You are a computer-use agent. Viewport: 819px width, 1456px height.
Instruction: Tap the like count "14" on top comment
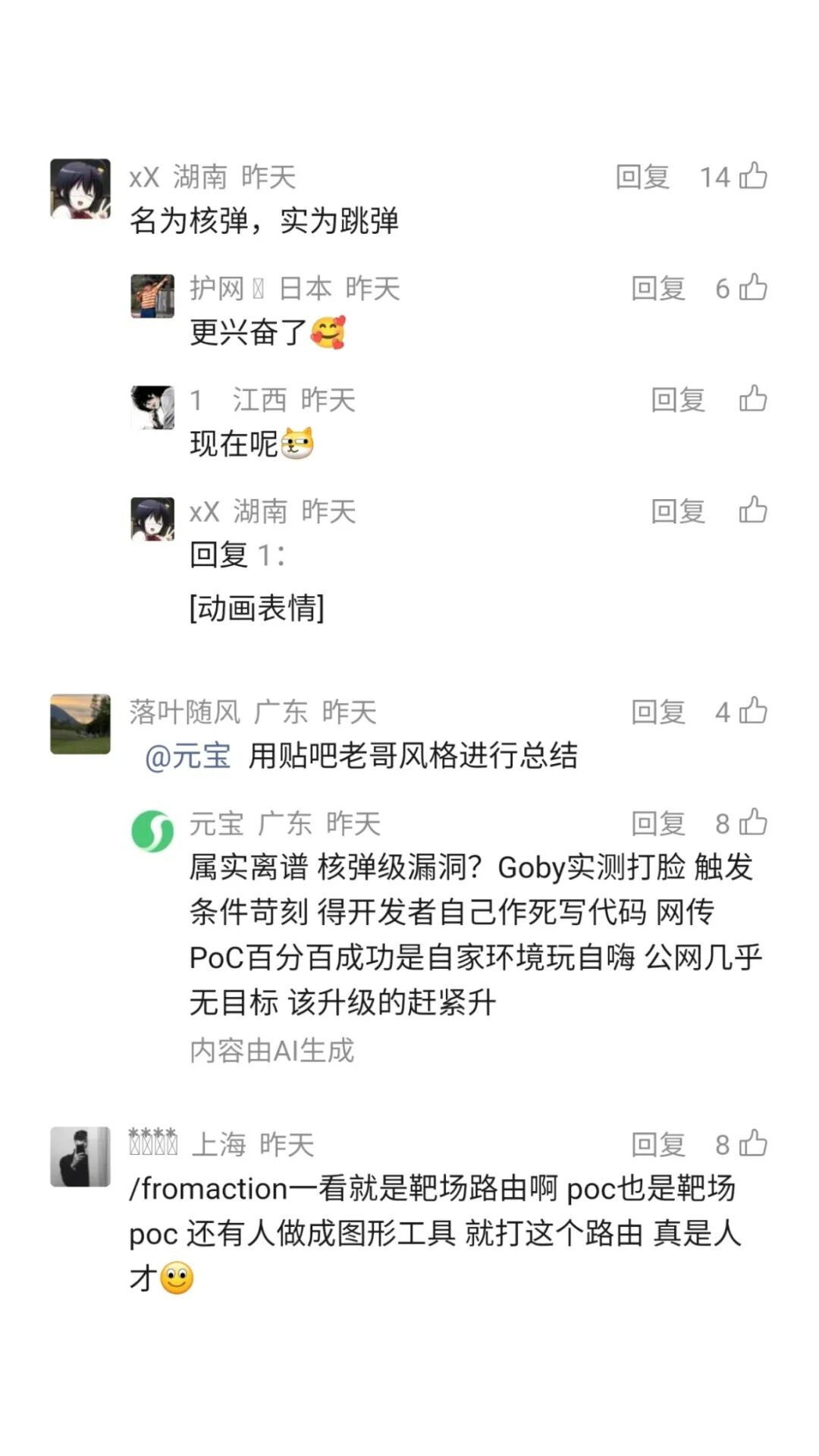tap(717, 176)
